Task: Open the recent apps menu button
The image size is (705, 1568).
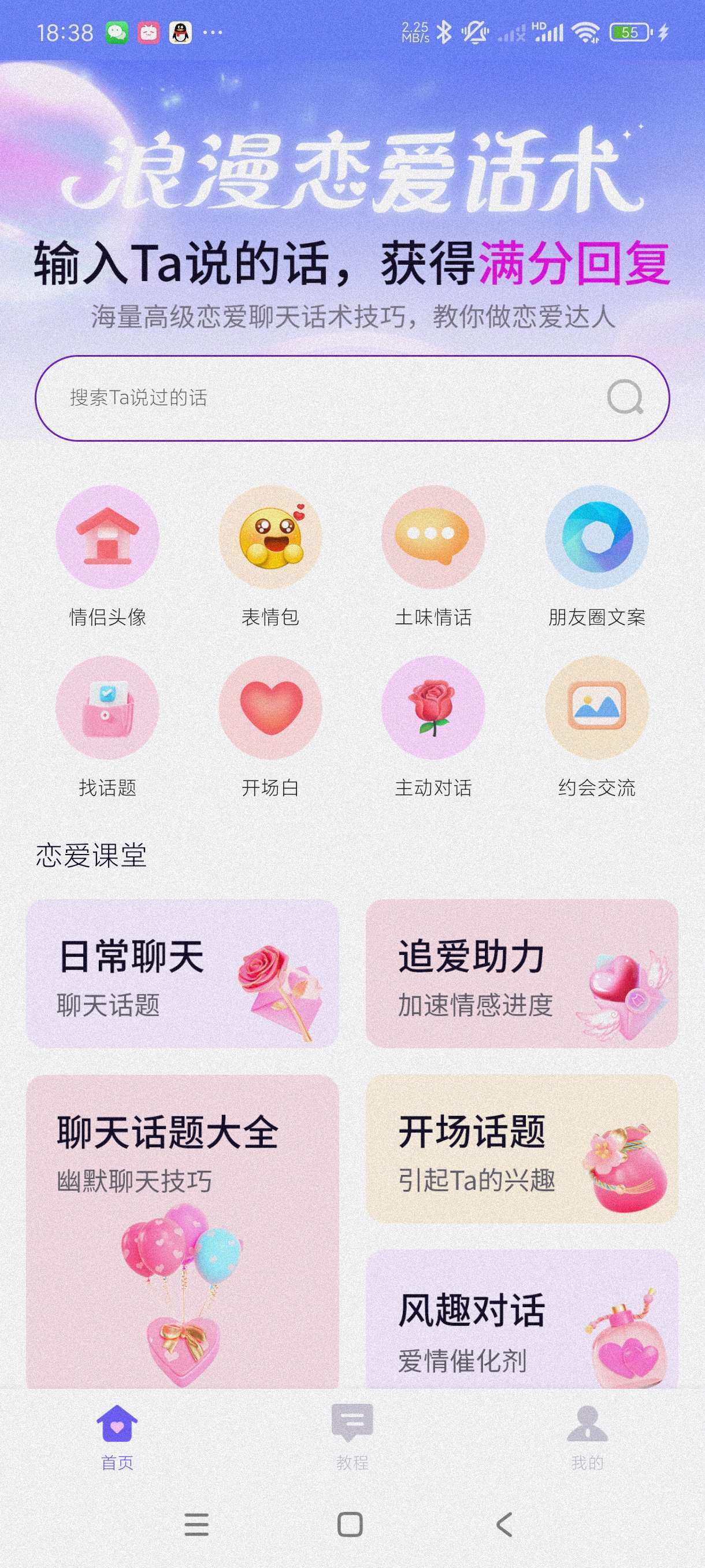Action: click(x=196, y=1525)
